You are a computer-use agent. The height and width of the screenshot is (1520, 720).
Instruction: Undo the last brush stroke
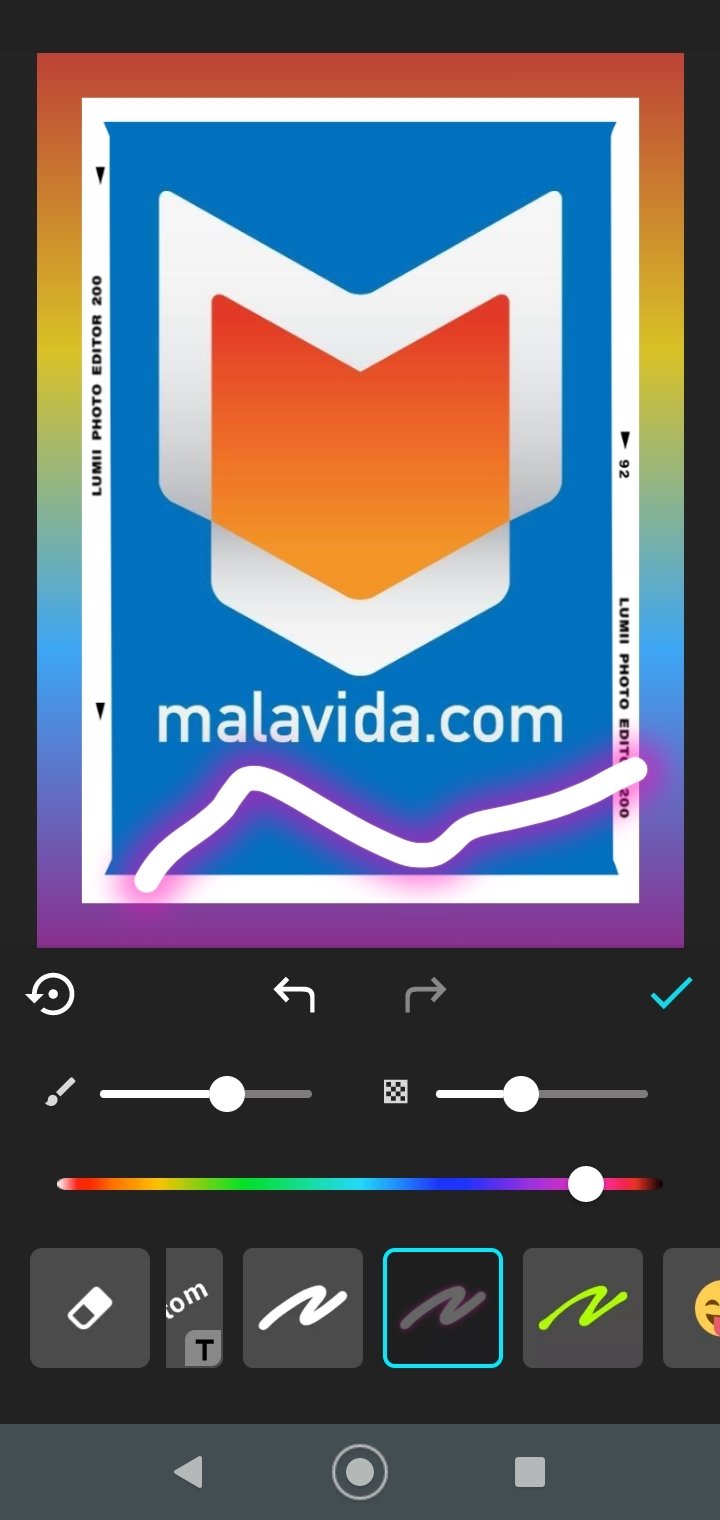[294, 995]
